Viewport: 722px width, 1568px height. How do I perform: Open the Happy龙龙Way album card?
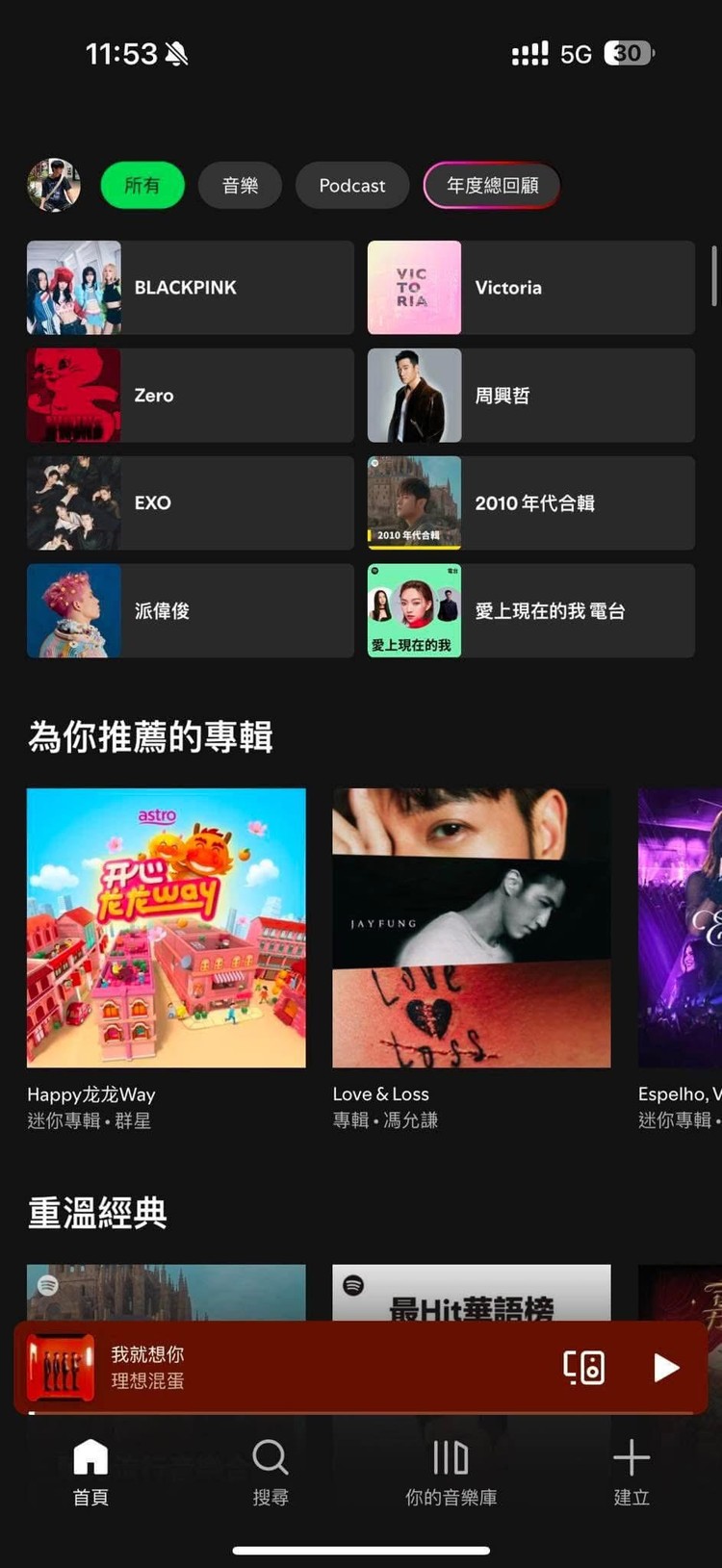[x=167, y=928]
